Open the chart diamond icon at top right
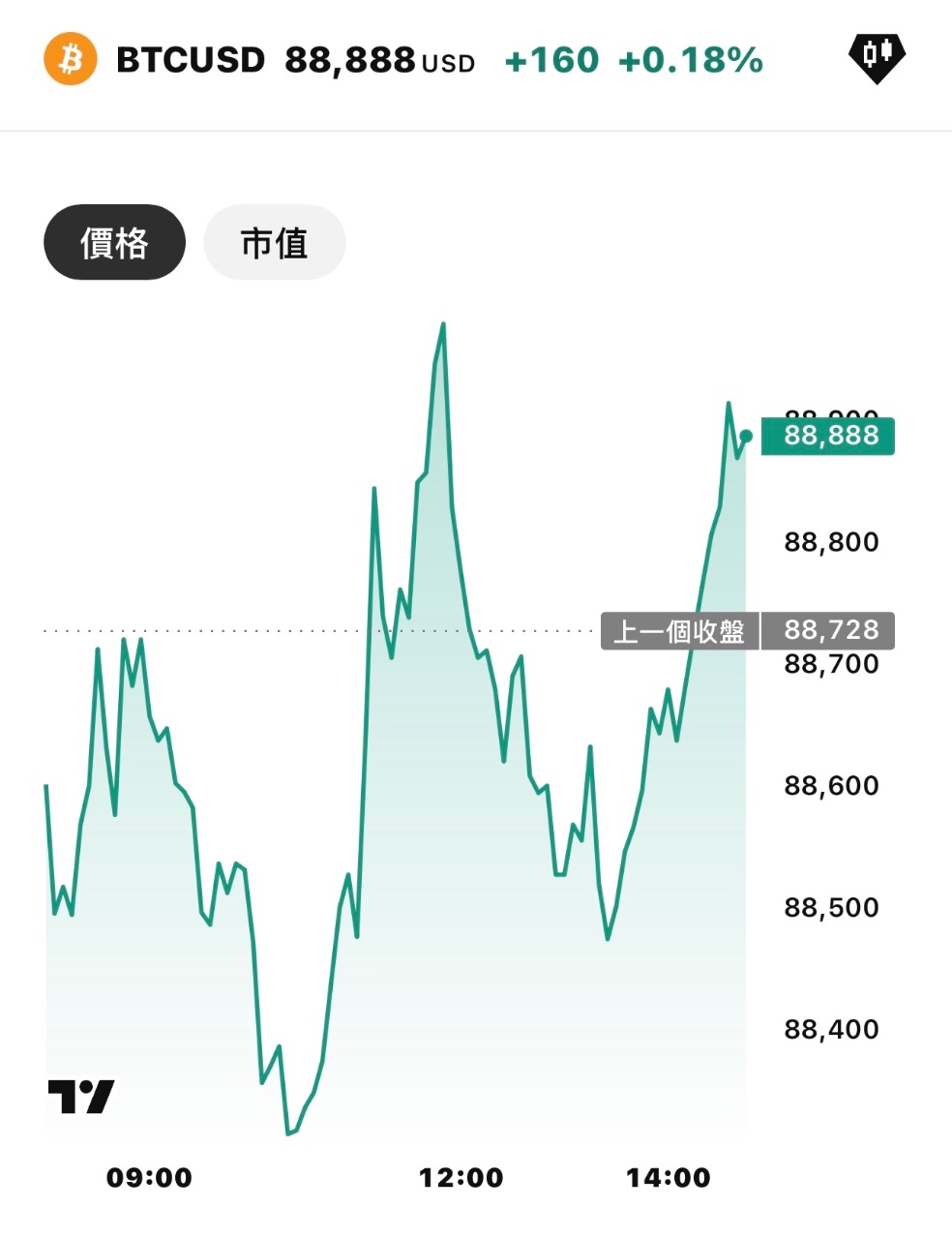Image resolution: width=952 pixels, height=1239 pixels. 878,56
